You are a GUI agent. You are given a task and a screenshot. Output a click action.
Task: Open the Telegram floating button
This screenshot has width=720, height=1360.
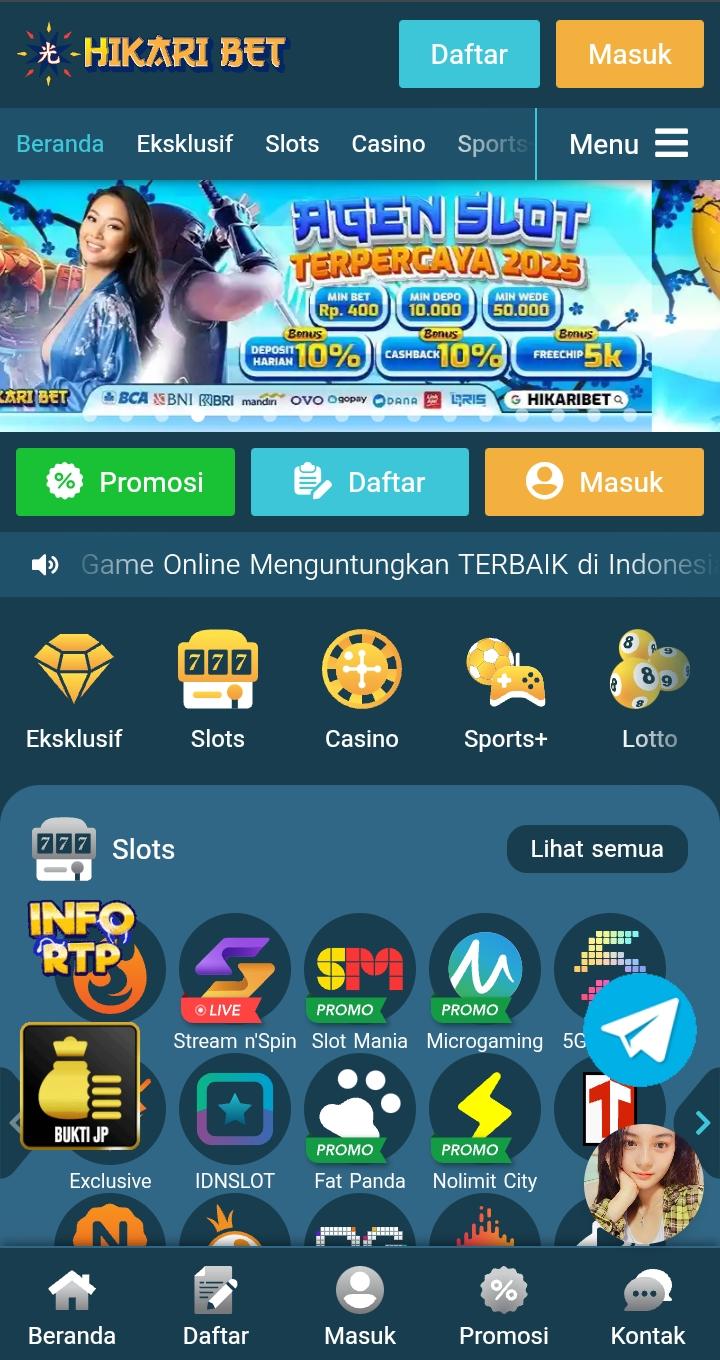640,1030
